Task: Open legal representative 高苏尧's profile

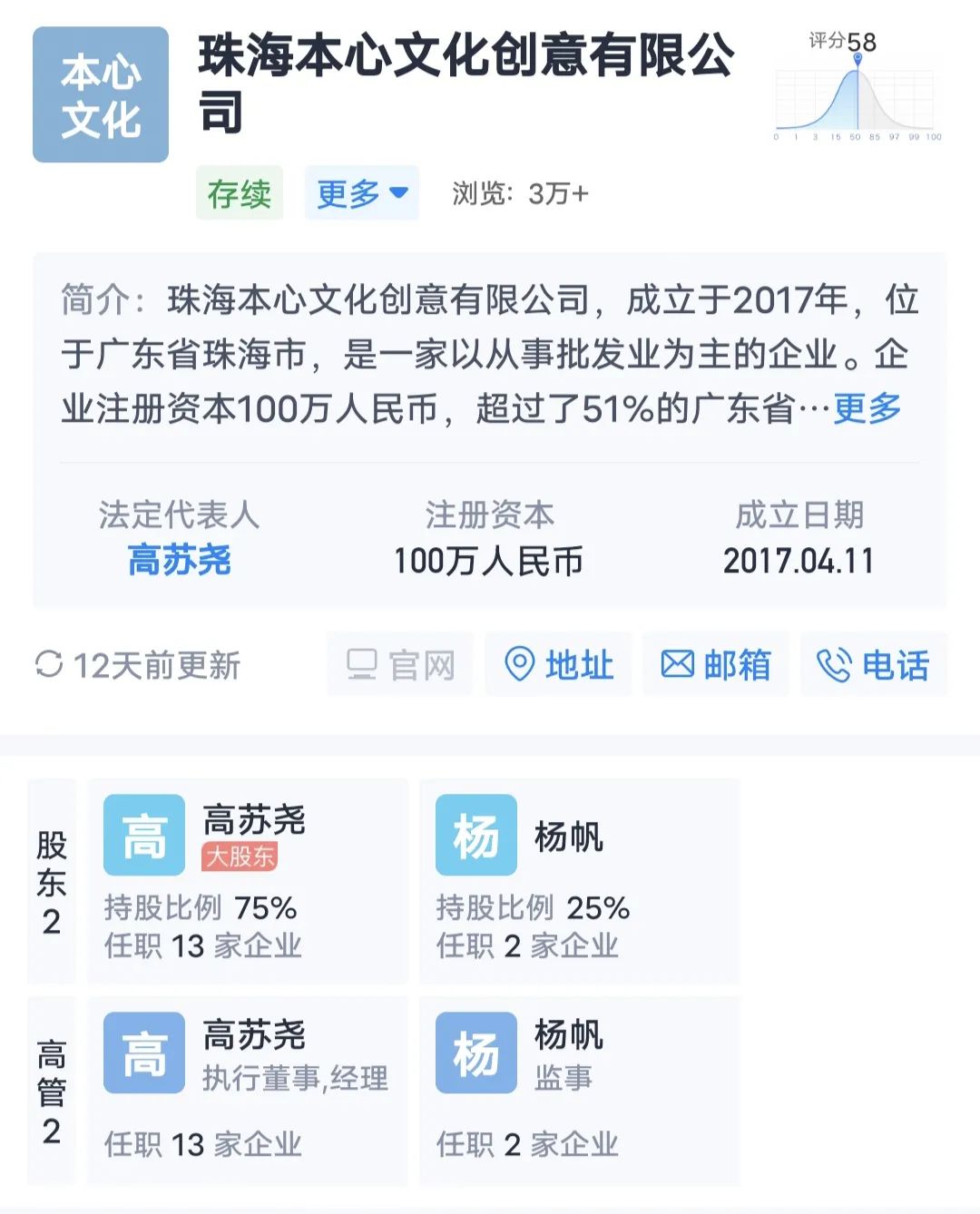Action: click(179, 560)
